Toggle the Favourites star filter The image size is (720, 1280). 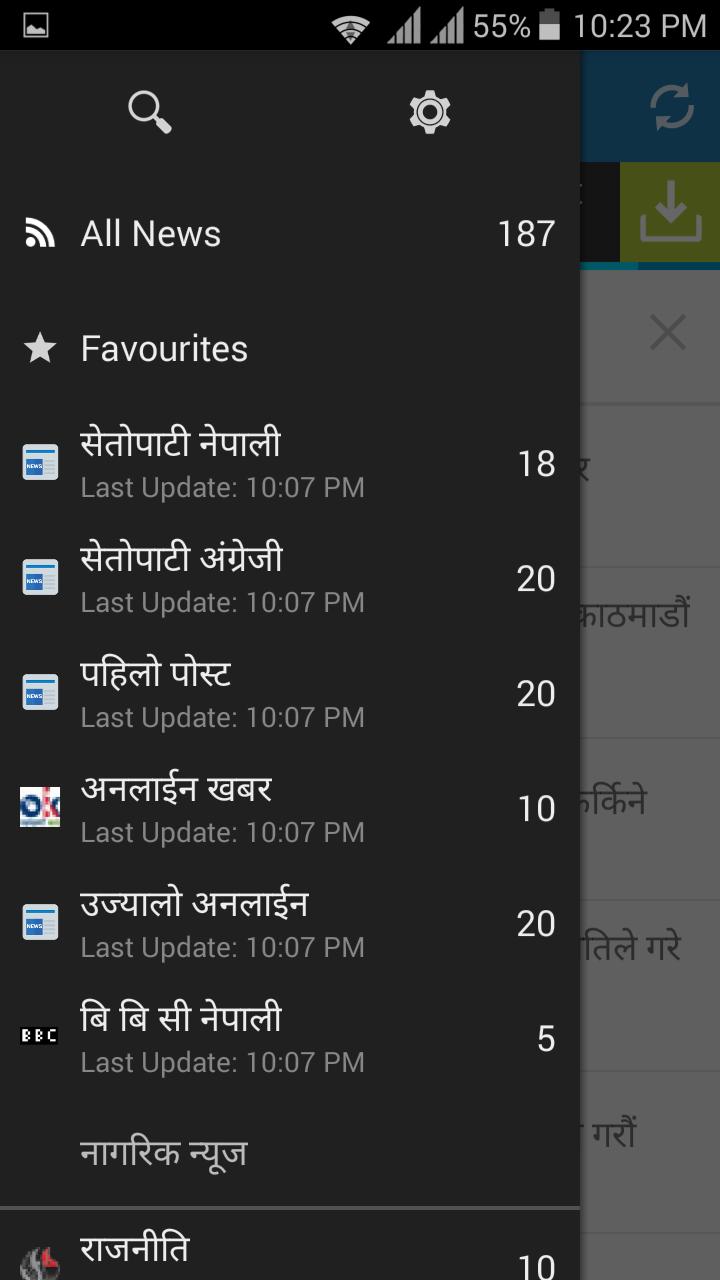coord(40,348)
